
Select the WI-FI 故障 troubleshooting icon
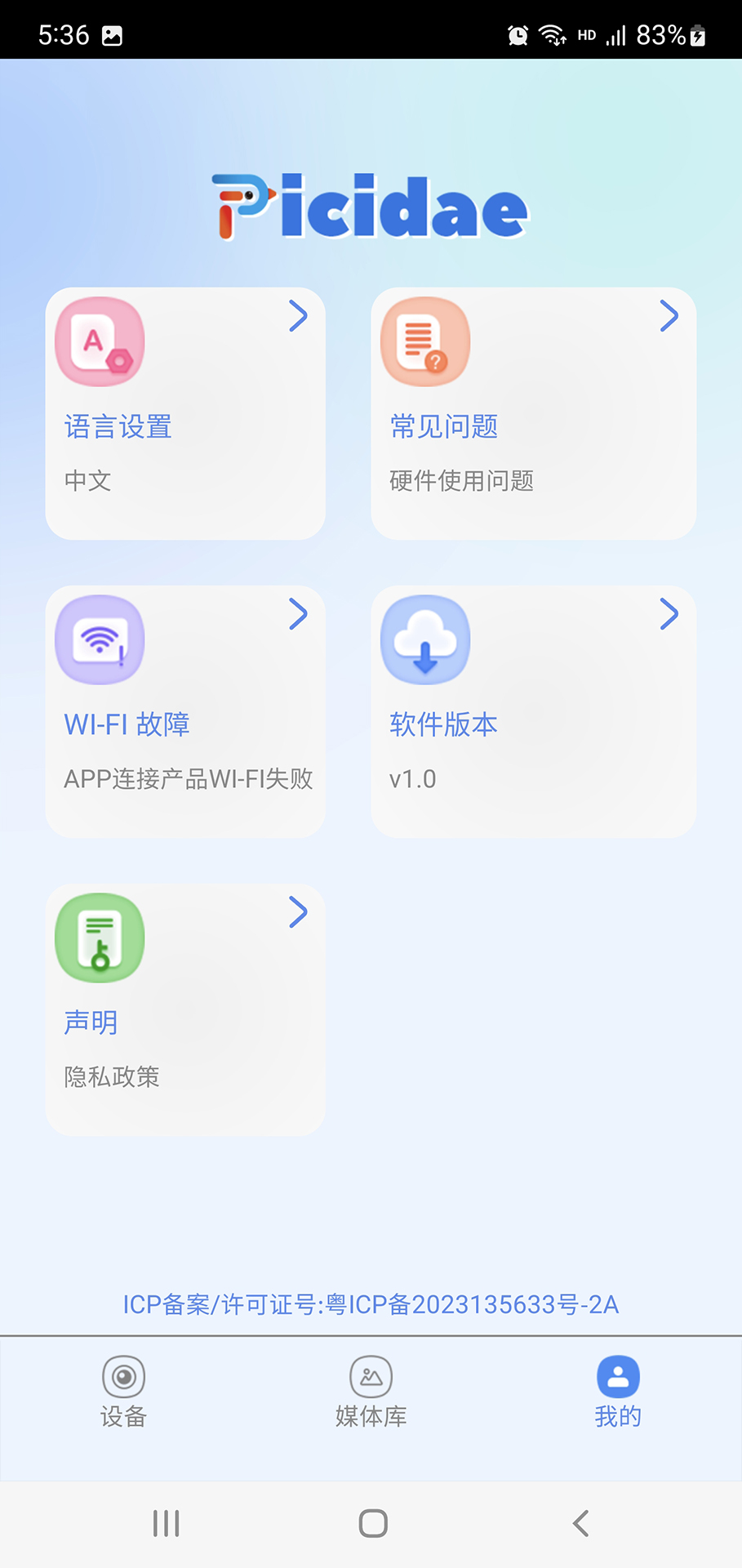point(99,639)
